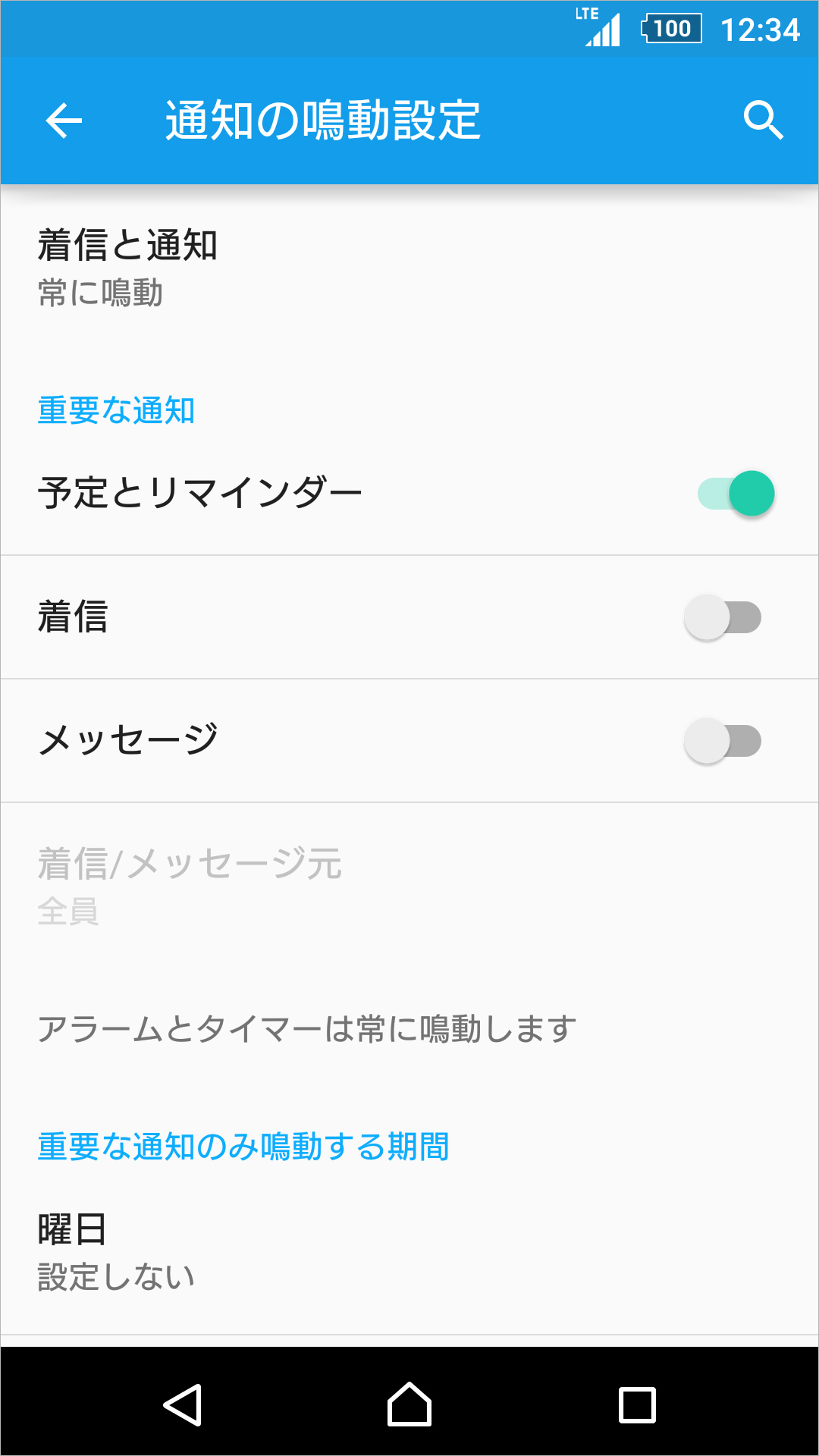Image resolution: width=819 pixels, height=1456 pixels.
Task: Enable the メッセージ toggle
Action: click(722, 740)
